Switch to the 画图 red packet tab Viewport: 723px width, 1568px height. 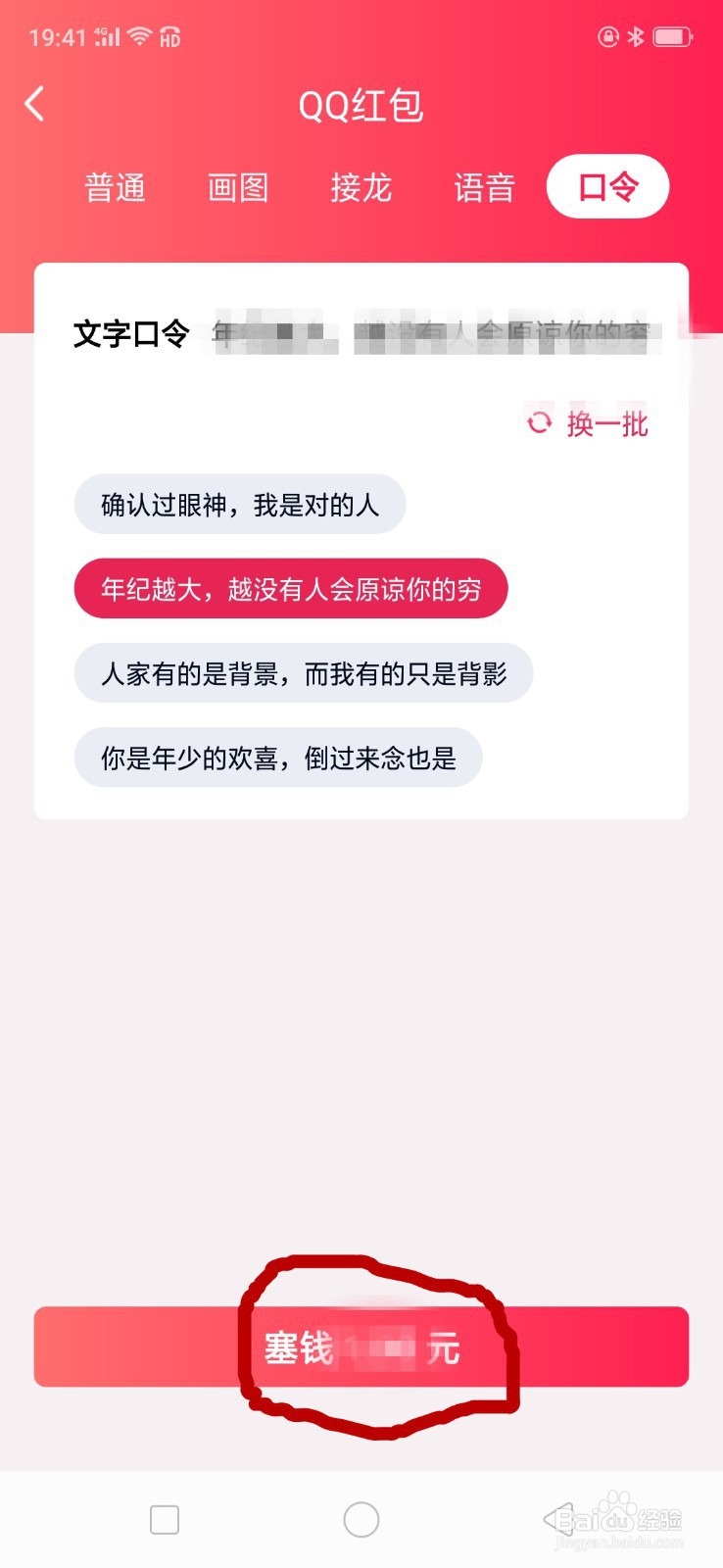(x=238, y=187)
